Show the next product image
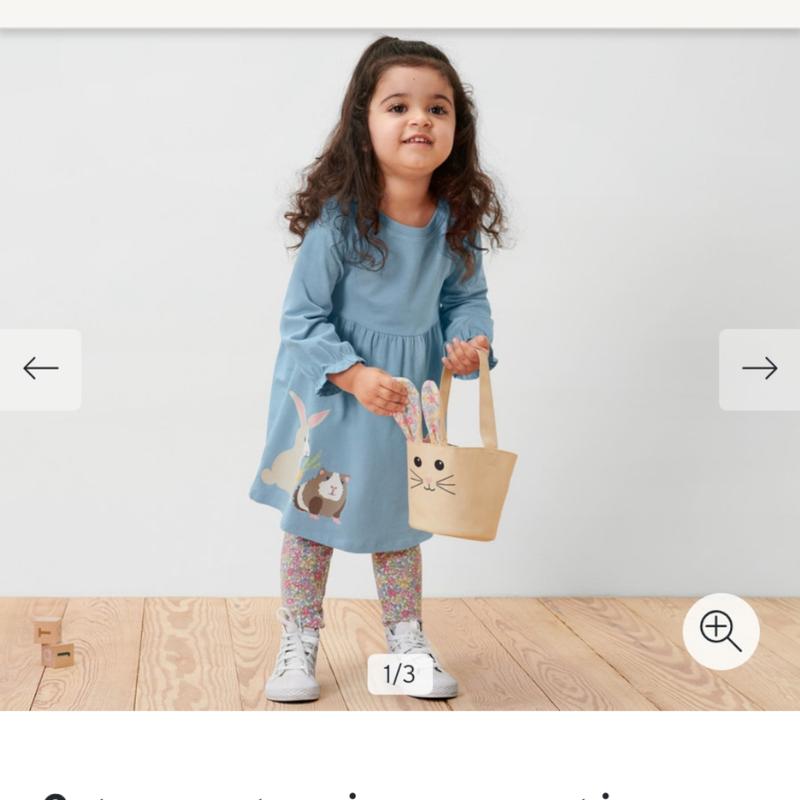The image size is (800, 800). [x=759, y=369]
